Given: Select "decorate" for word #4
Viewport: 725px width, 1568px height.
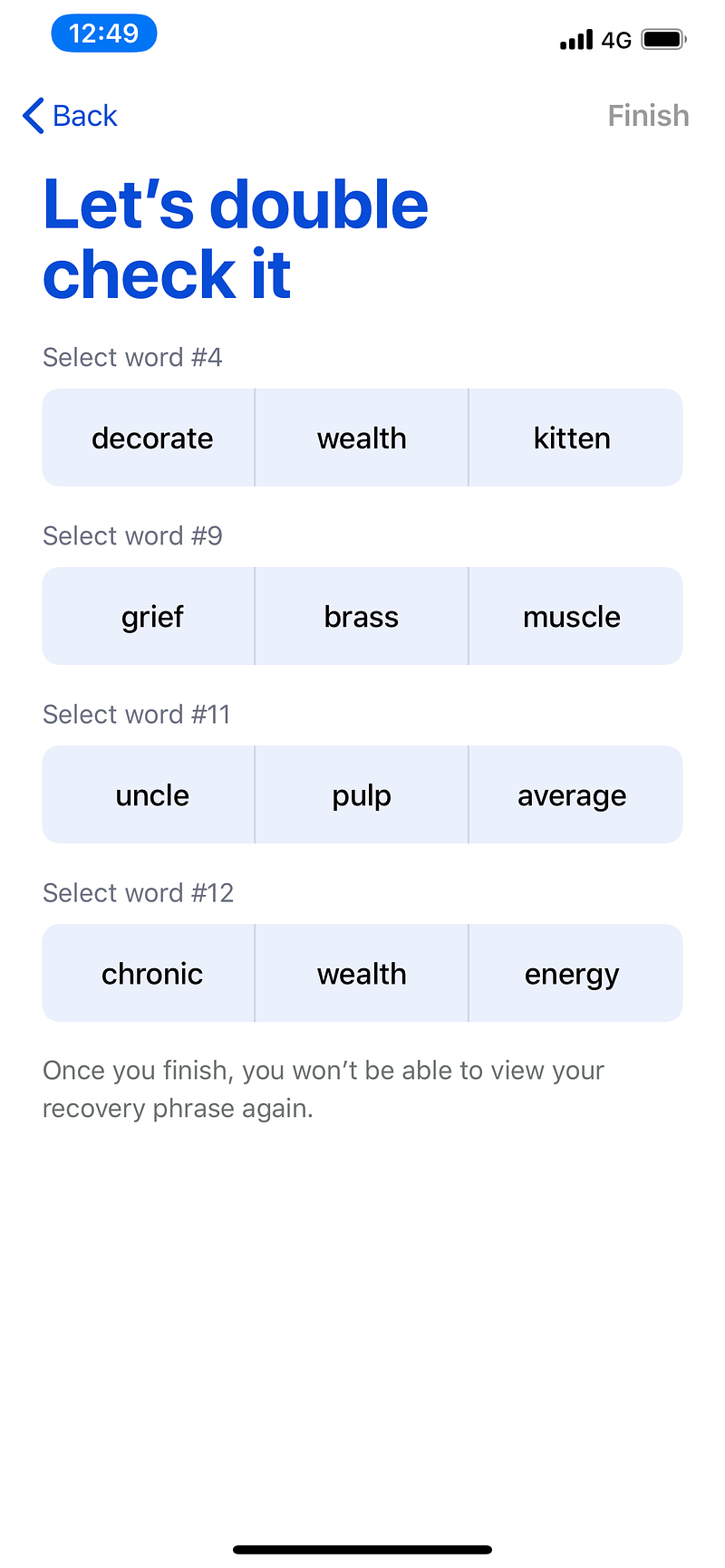Looking at the screenshot, I should tap(150, 438).
